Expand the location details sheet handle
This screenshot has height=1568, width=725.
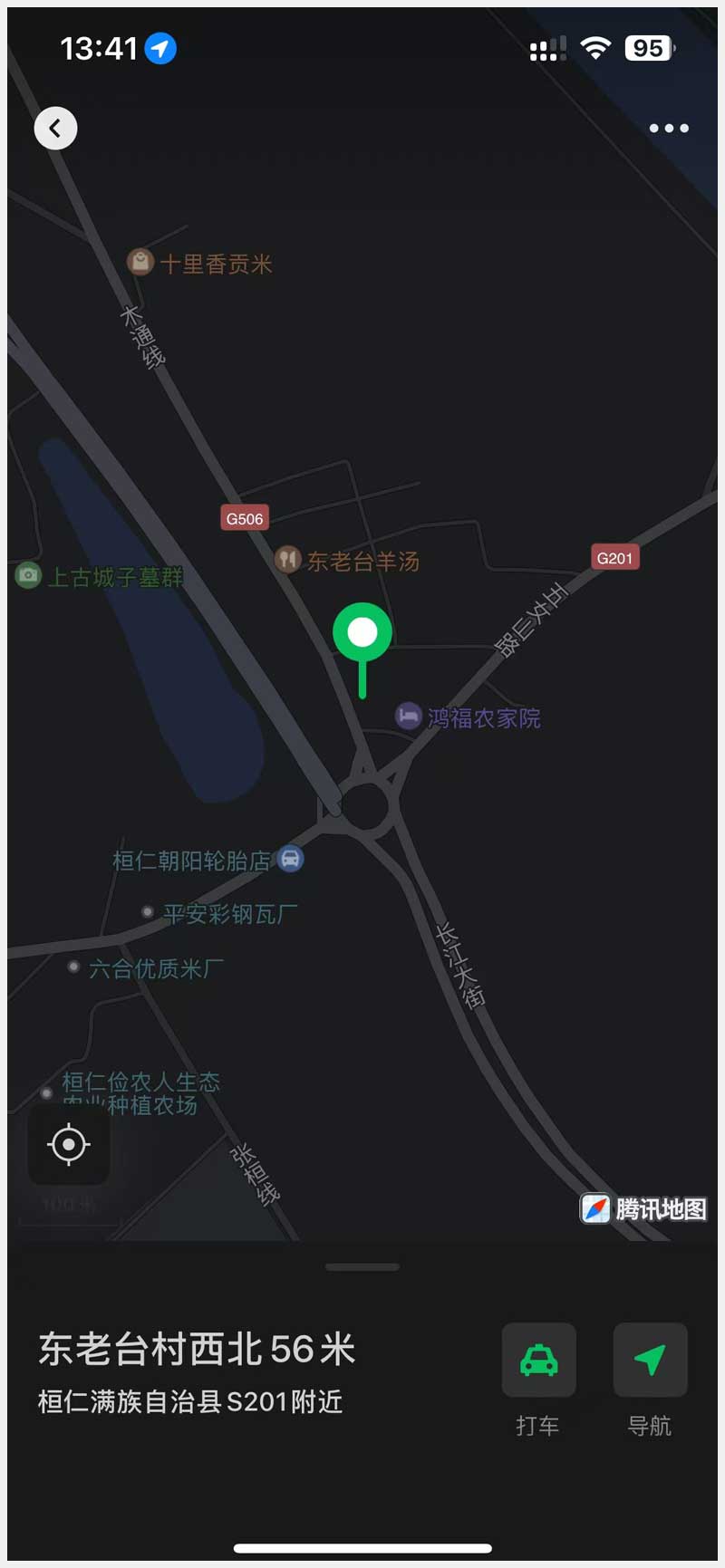(362, 1266)
